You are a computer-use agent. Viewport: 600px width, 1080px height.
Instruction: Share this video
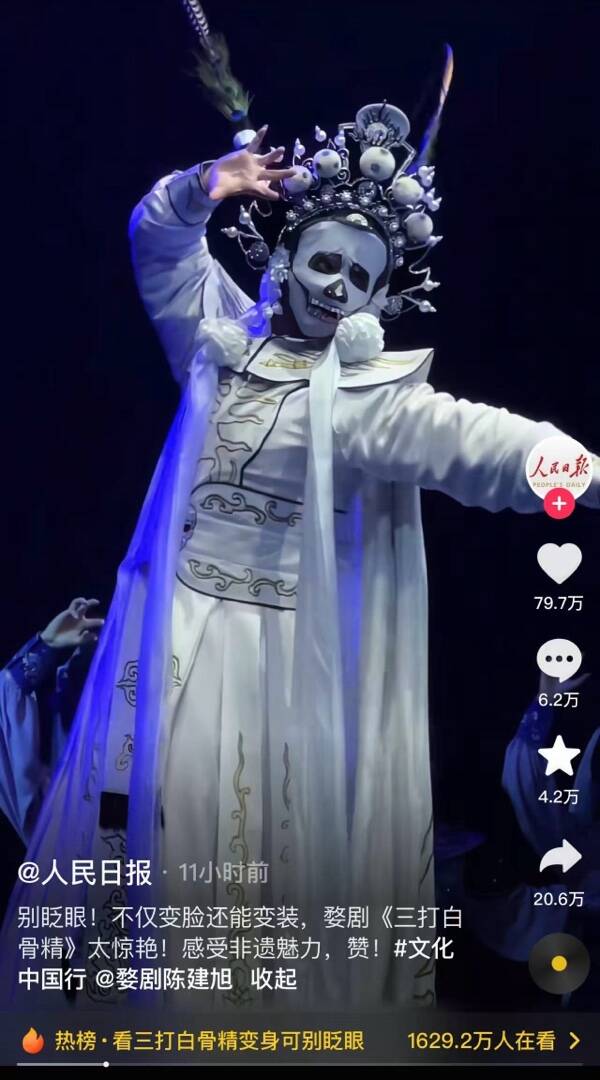pyautogui.click(x=559, y=857)
